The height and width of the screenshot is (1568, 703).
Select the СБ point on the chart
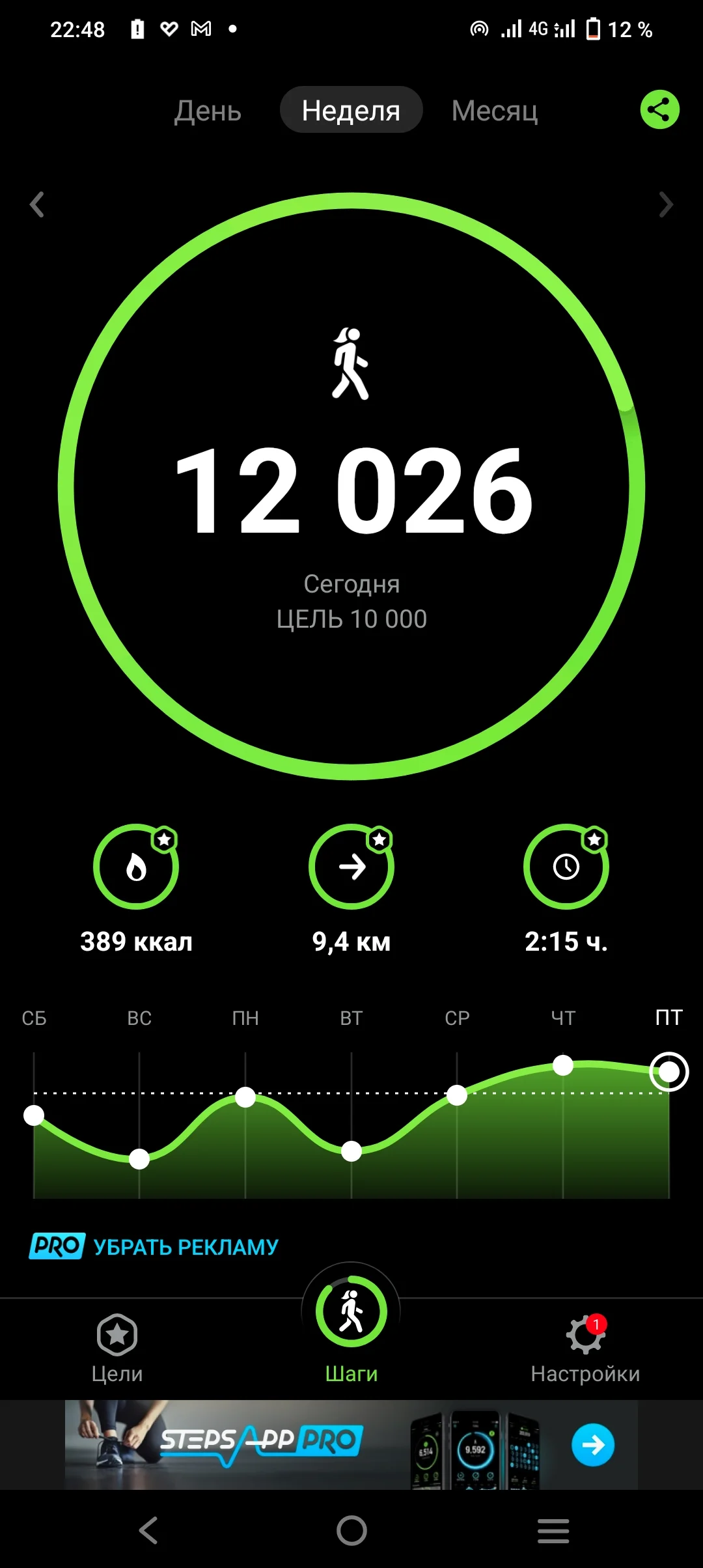tap(34, 1115)
